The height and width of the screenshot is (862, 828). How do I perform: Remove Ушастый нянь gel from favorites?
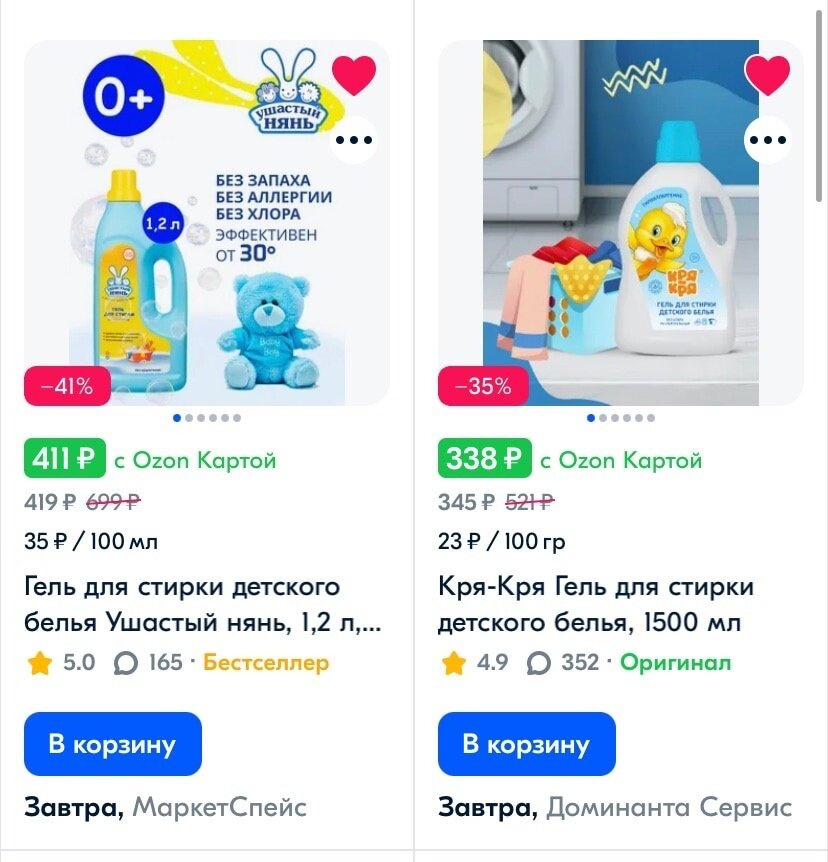(354, 76)
